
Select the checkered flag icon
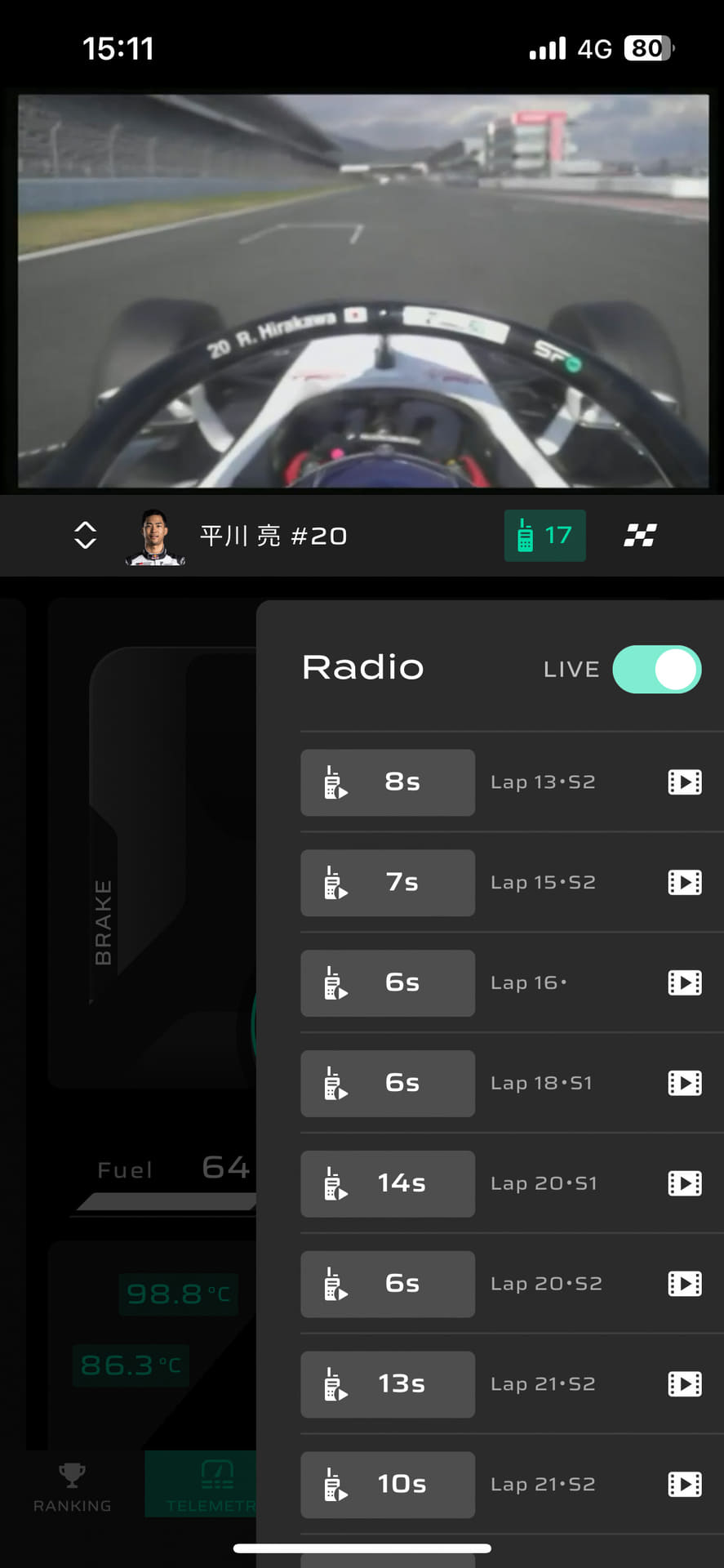[642, 536]
